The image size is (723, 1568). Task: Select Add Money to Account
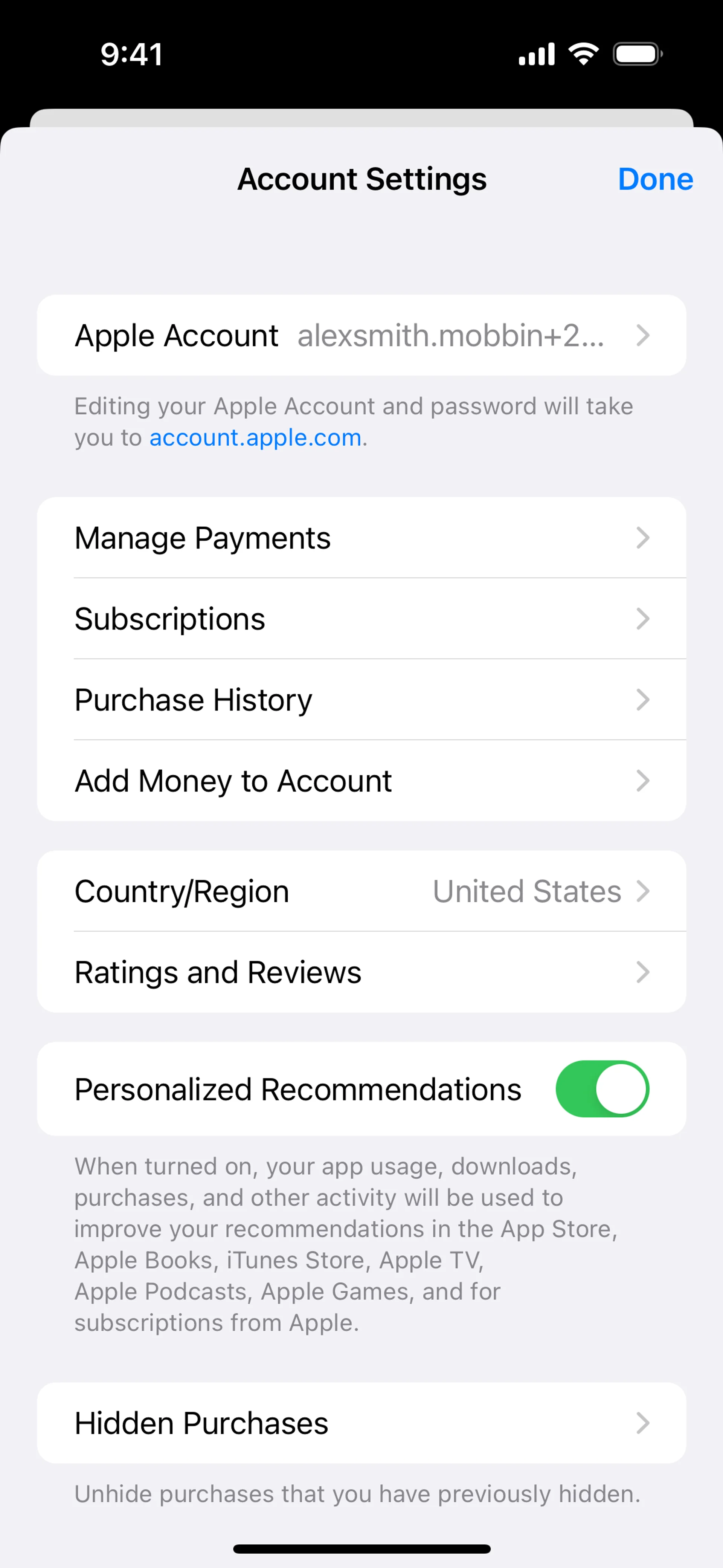(361, 781)
